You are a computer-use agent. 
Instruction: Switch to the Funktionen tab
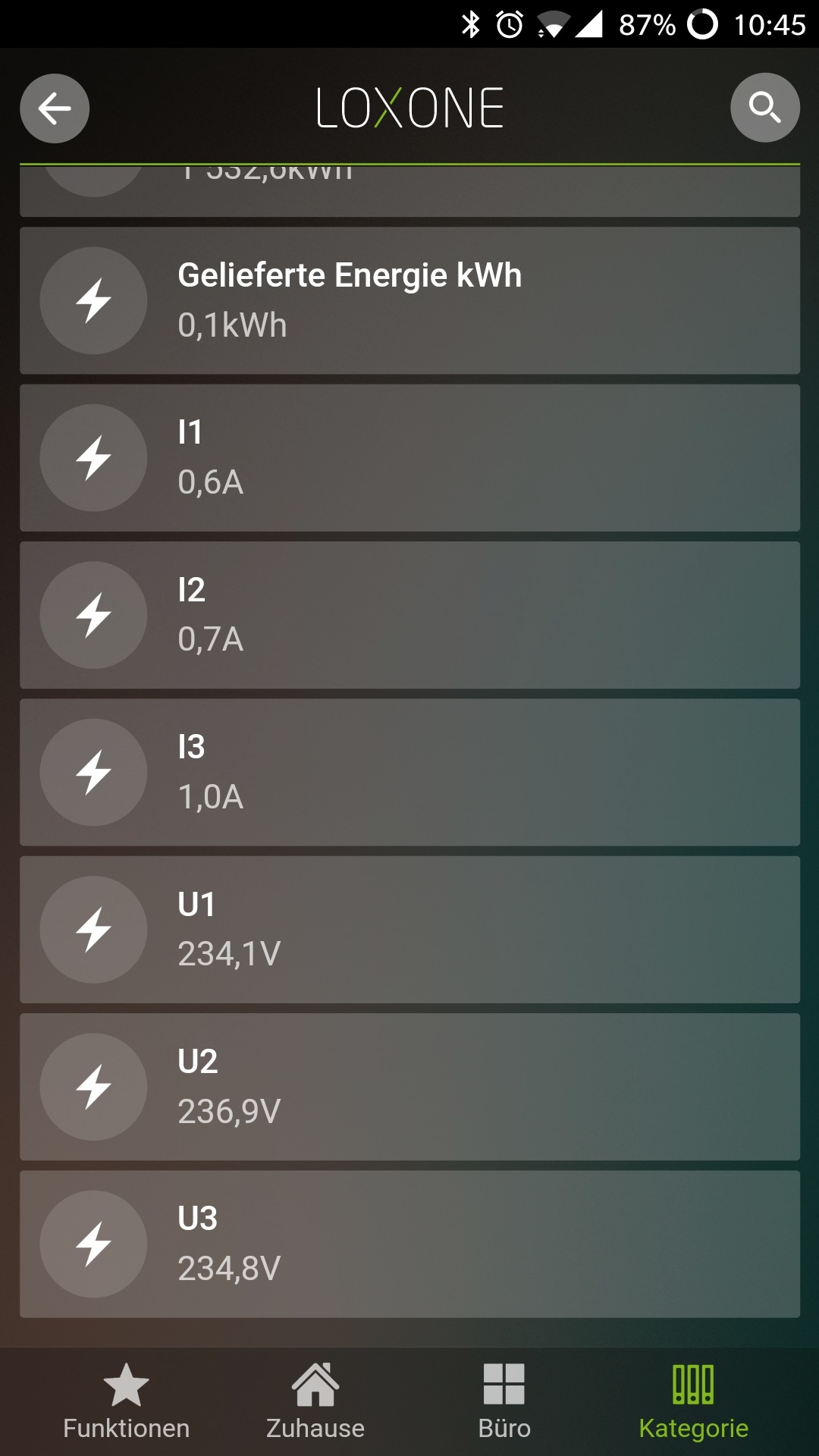pyautogui.click(x=126, y=1401)
